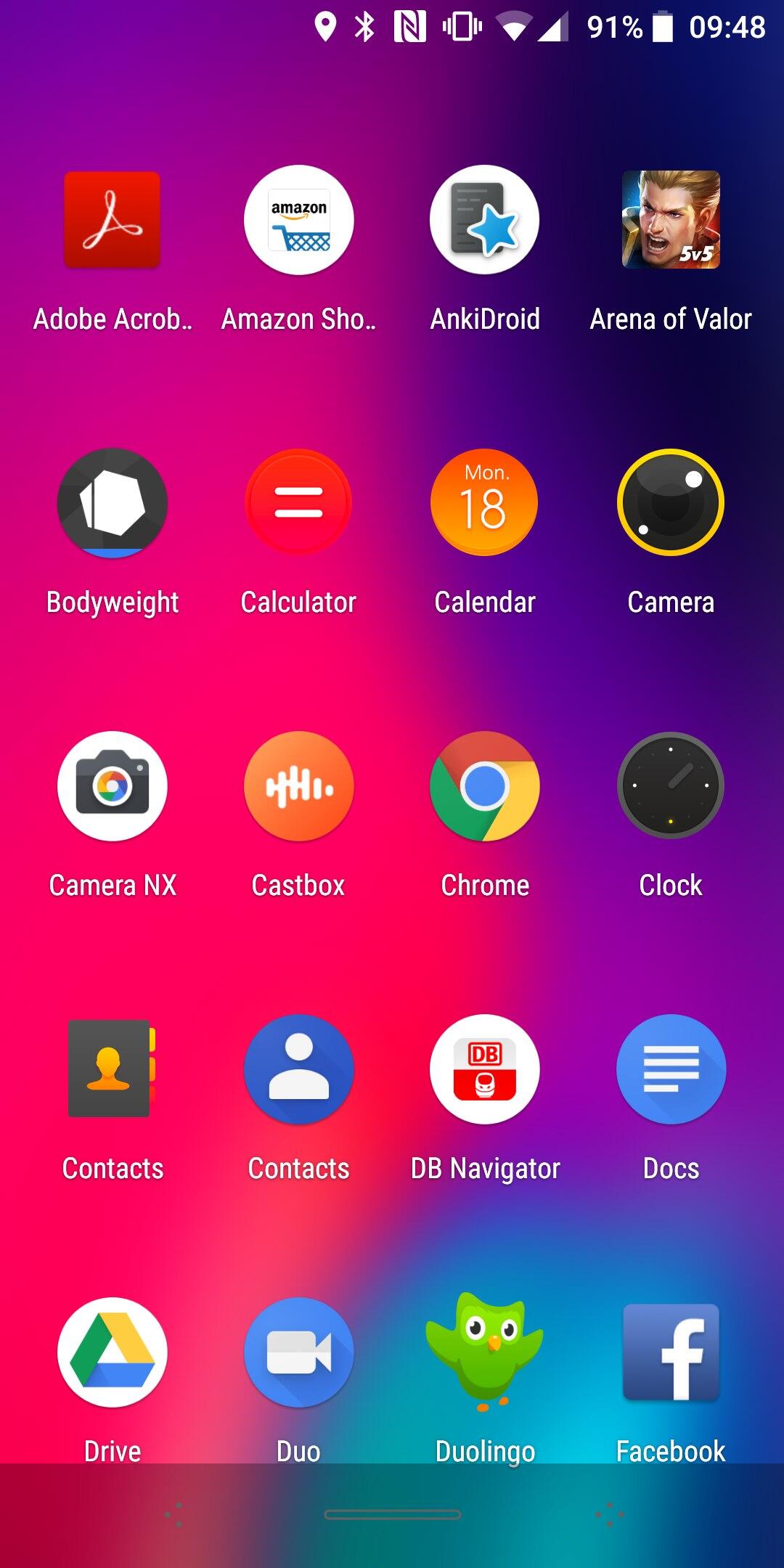The height and width of the screenshot is (1568, 784).
Task: Open the Clock app
Action: (671, 786)
